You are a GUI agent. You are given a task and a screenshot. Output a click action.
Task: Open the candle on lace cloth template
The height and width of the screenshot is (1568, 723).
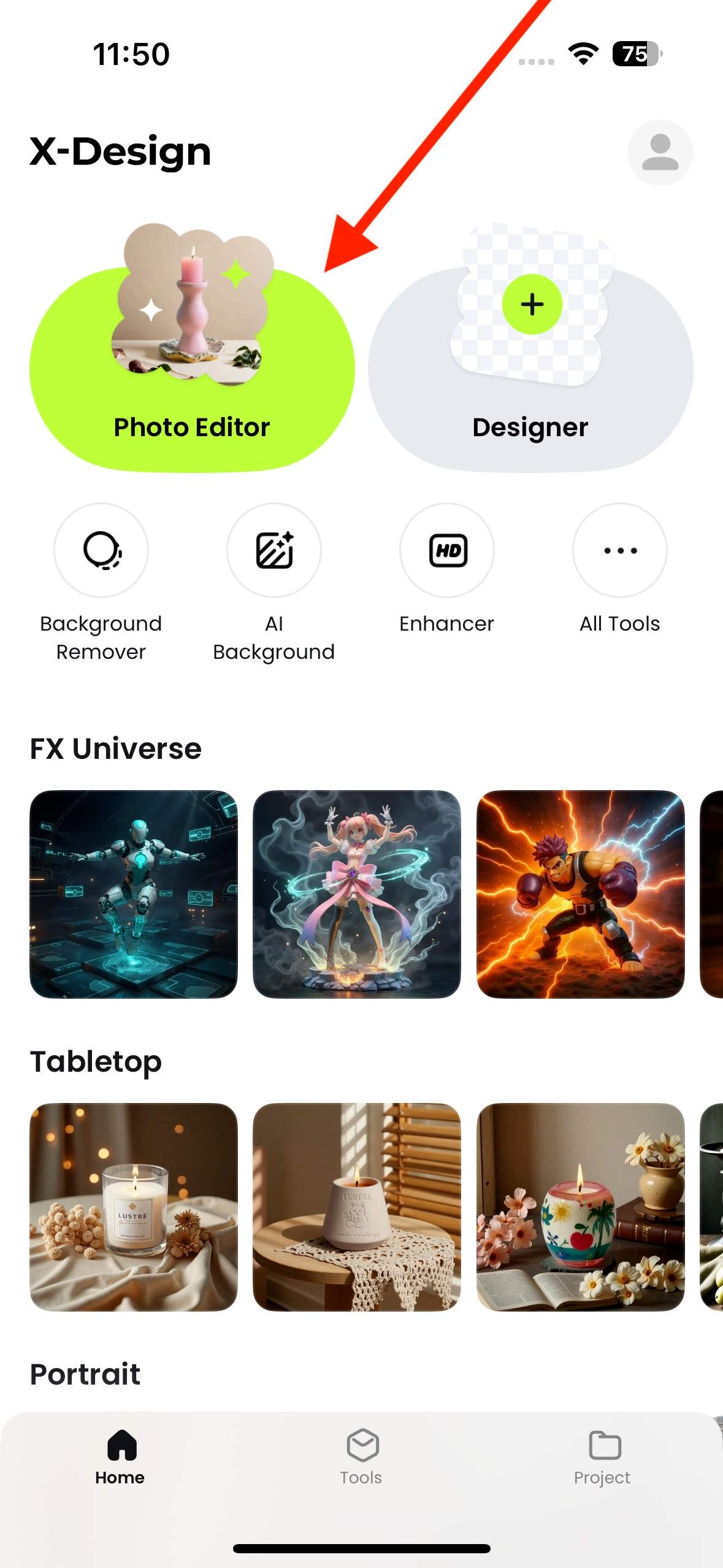click(x=357, y=1207)
